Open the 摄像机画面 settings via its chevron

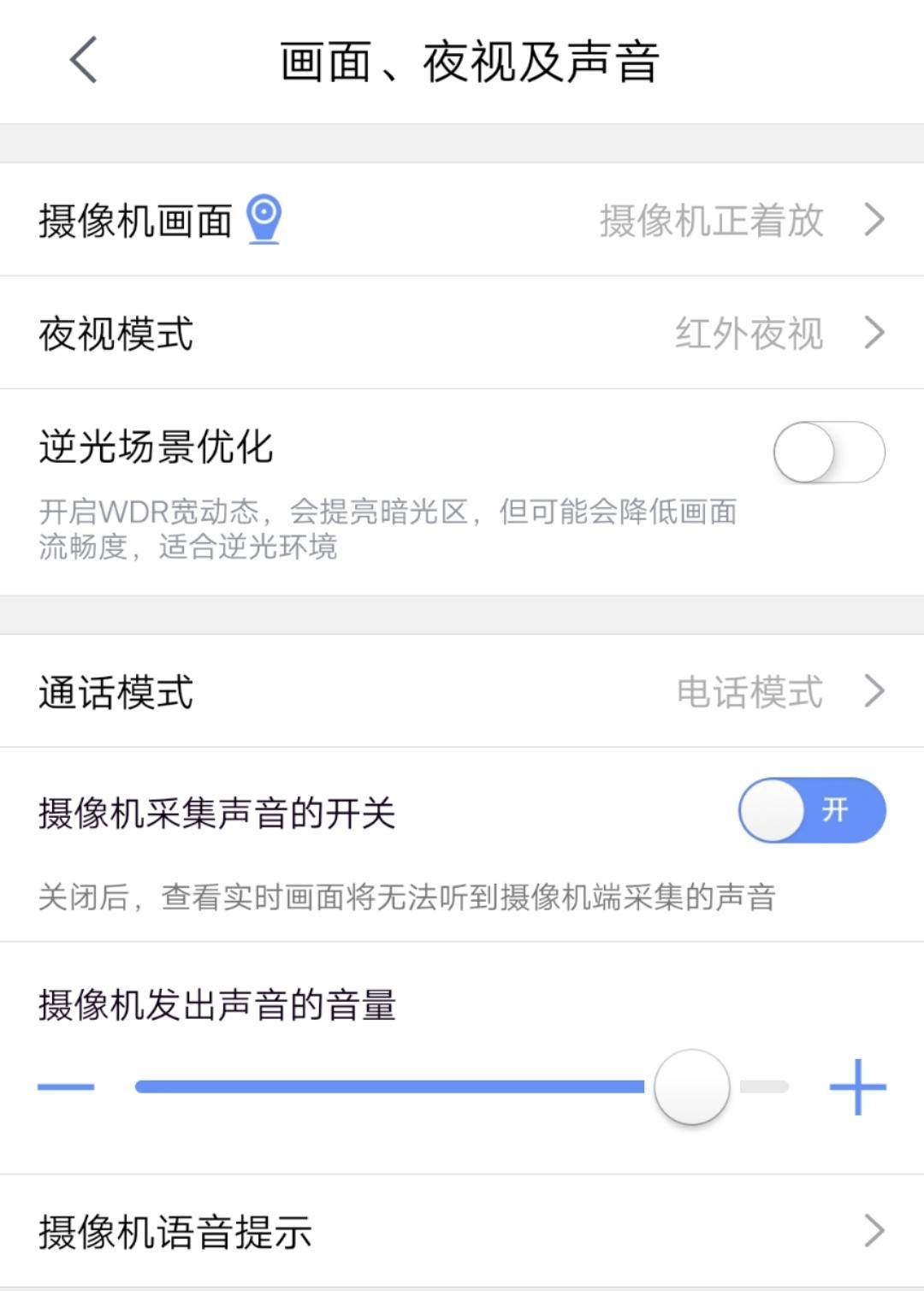point(874,220)
